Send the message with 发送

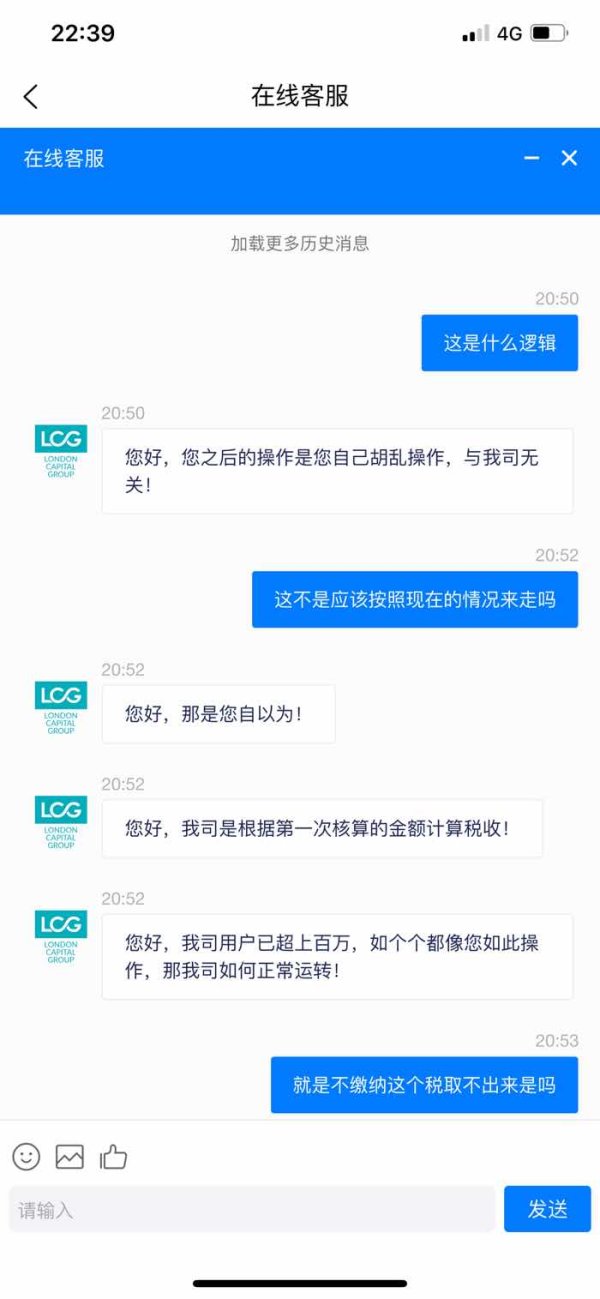pyautogui.click(x=547, y=1209)
